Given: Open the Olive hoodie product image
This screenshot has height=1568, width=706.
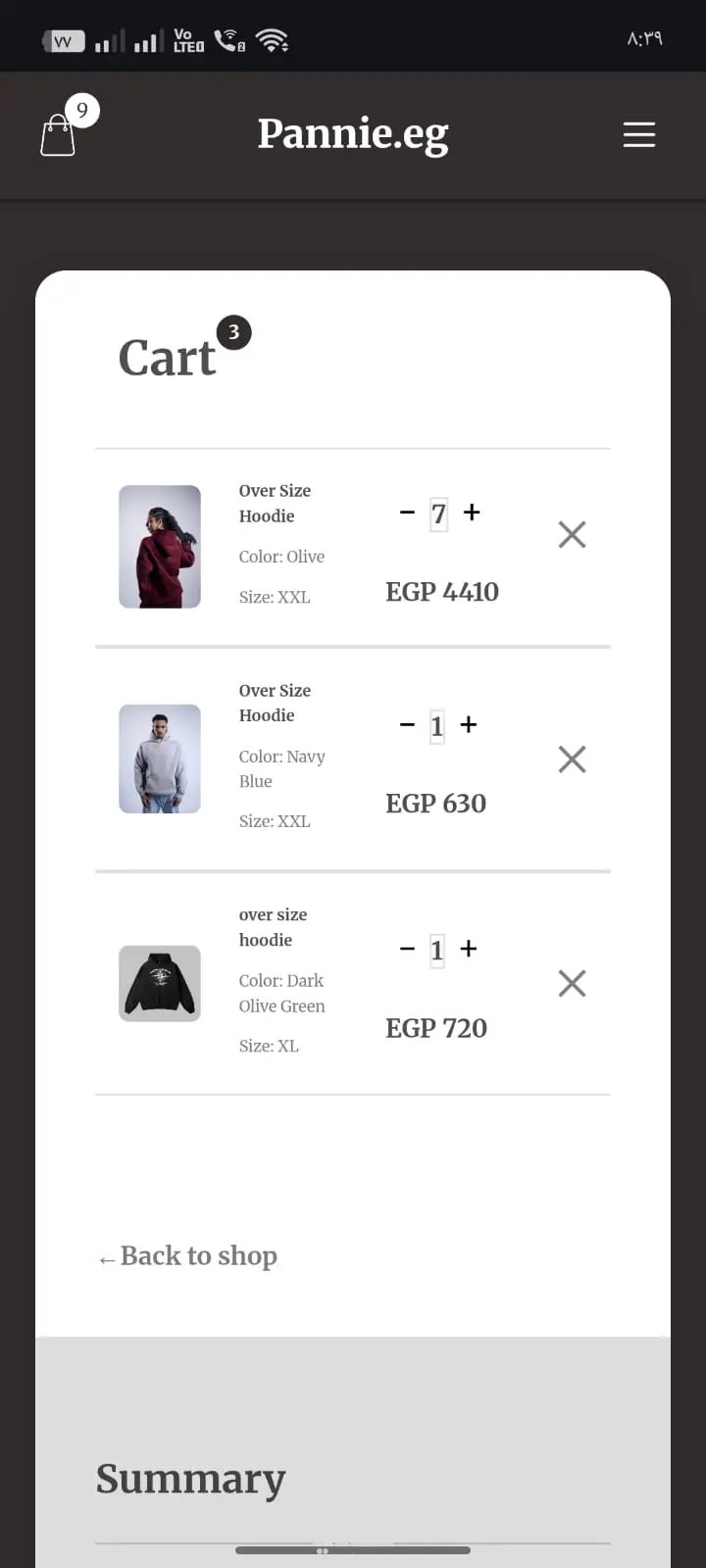Looking at the screenshot, I should (x=160, y=547).
